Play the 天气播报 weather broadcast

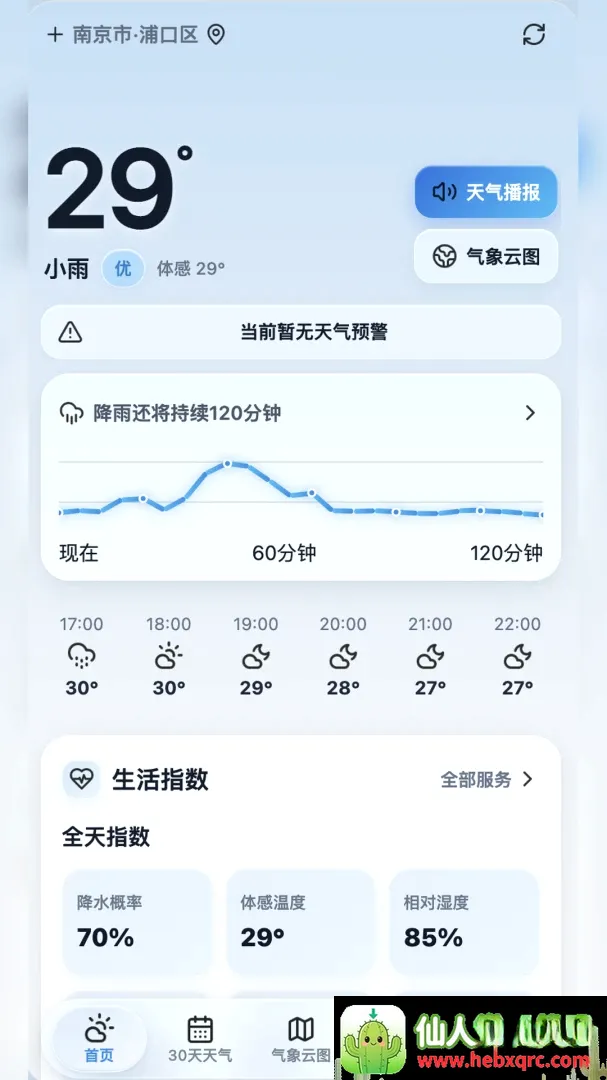[x=486, y=192]
